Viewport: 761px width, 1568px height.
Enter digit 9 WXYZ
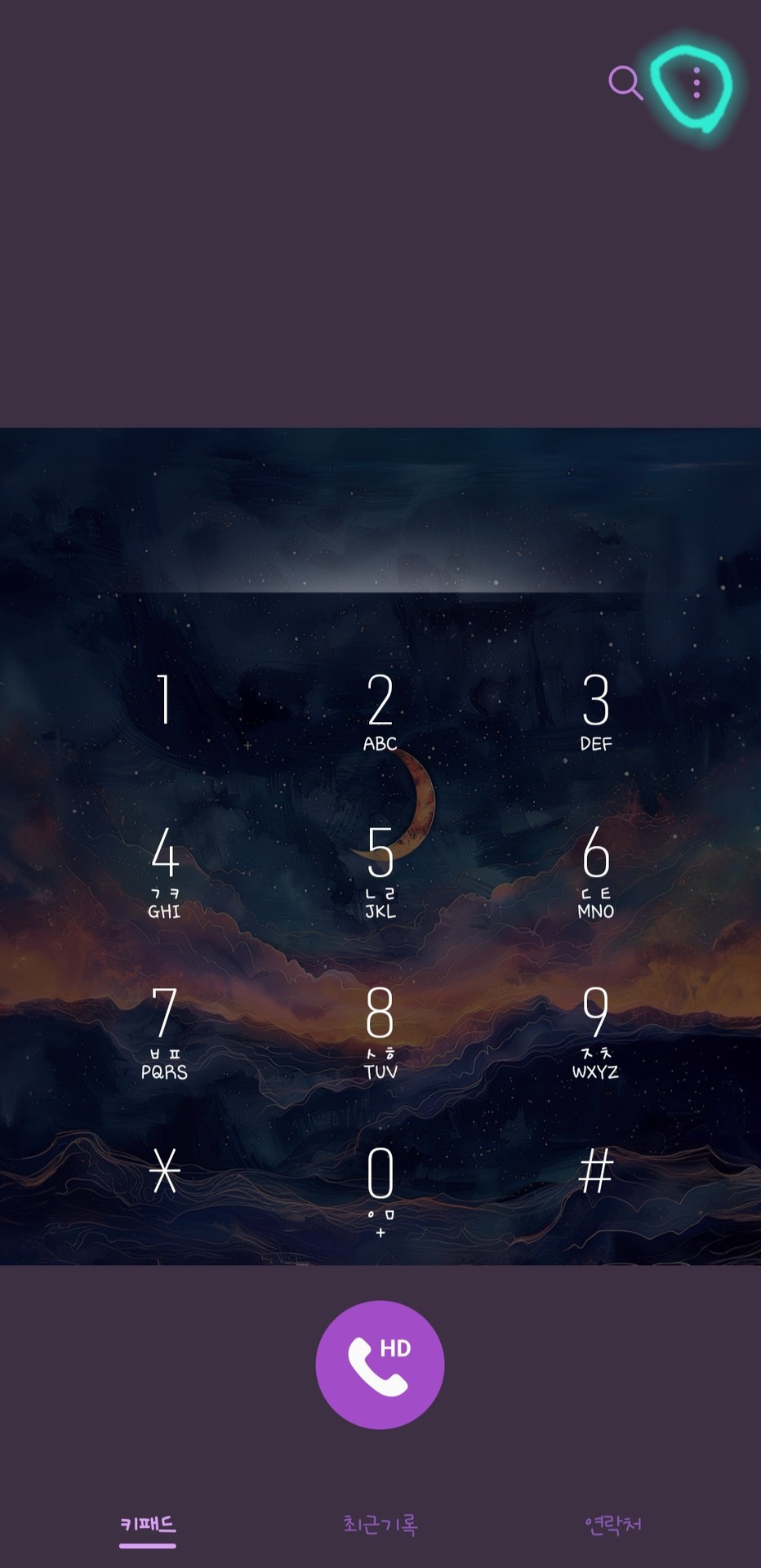click(595, 1031)
